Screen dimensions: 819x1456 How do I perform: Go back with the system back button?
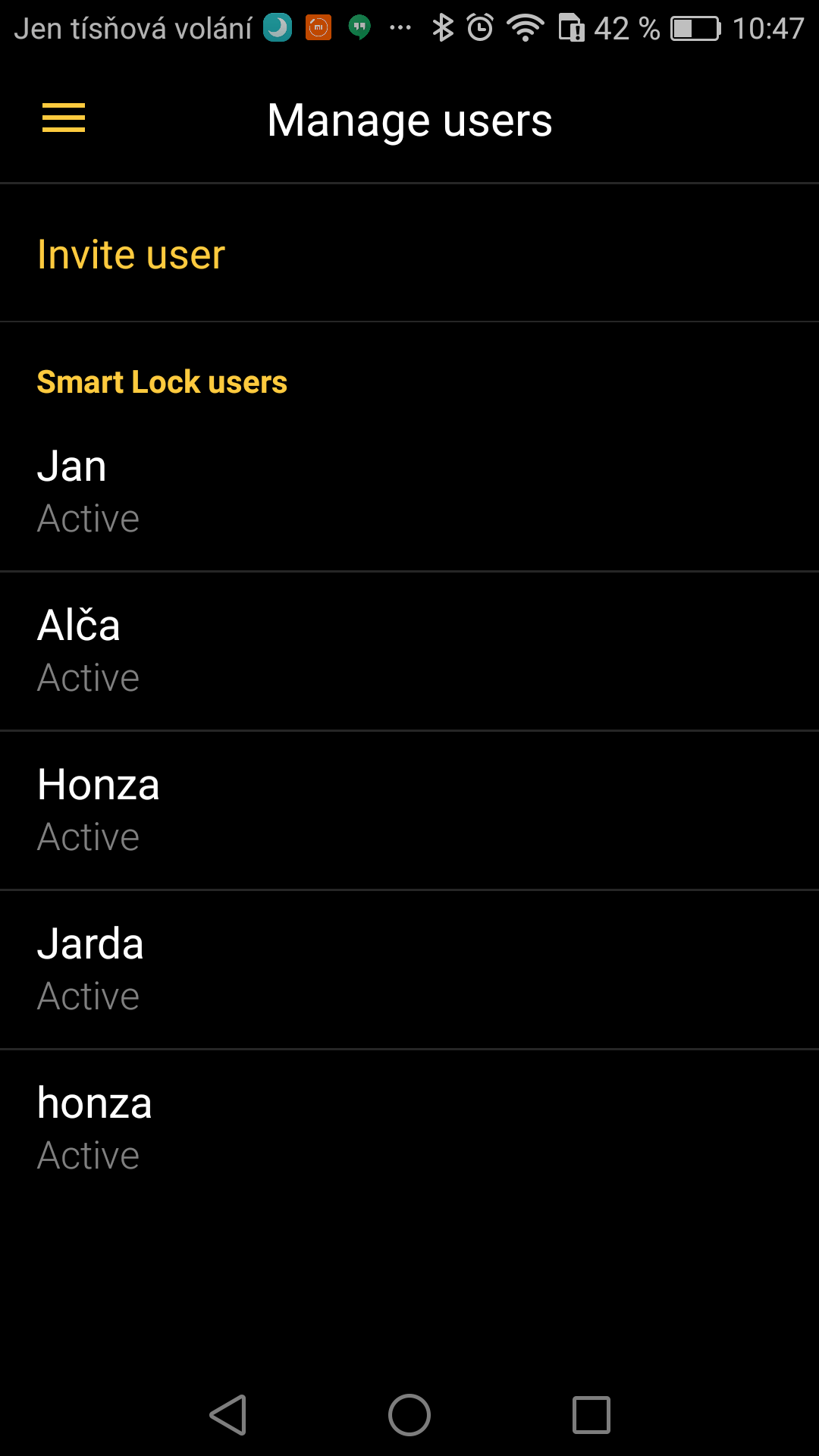coord(228,1415)
